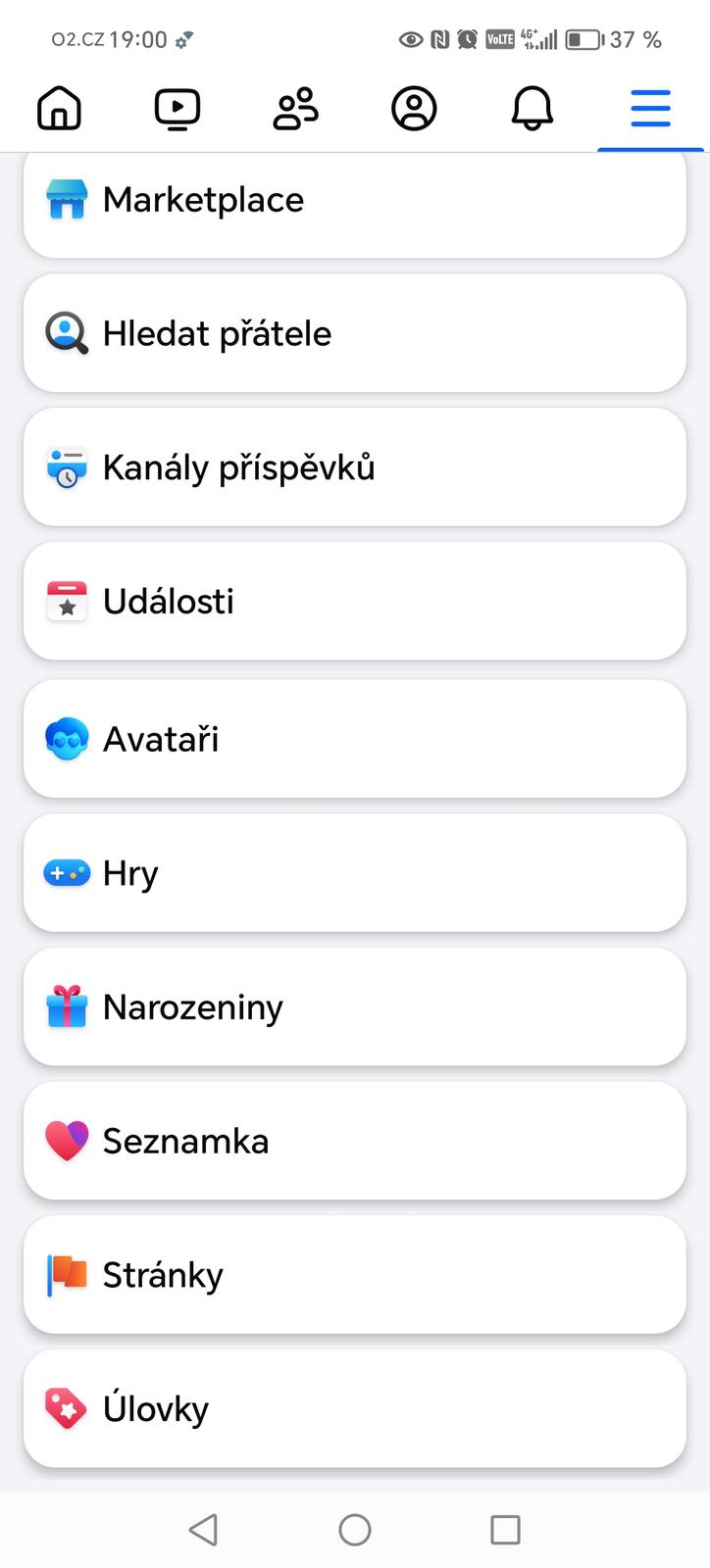Open the Avataři section
Image resolution: width=710 pixels, height=1568 pixels.
coord(355,739)
